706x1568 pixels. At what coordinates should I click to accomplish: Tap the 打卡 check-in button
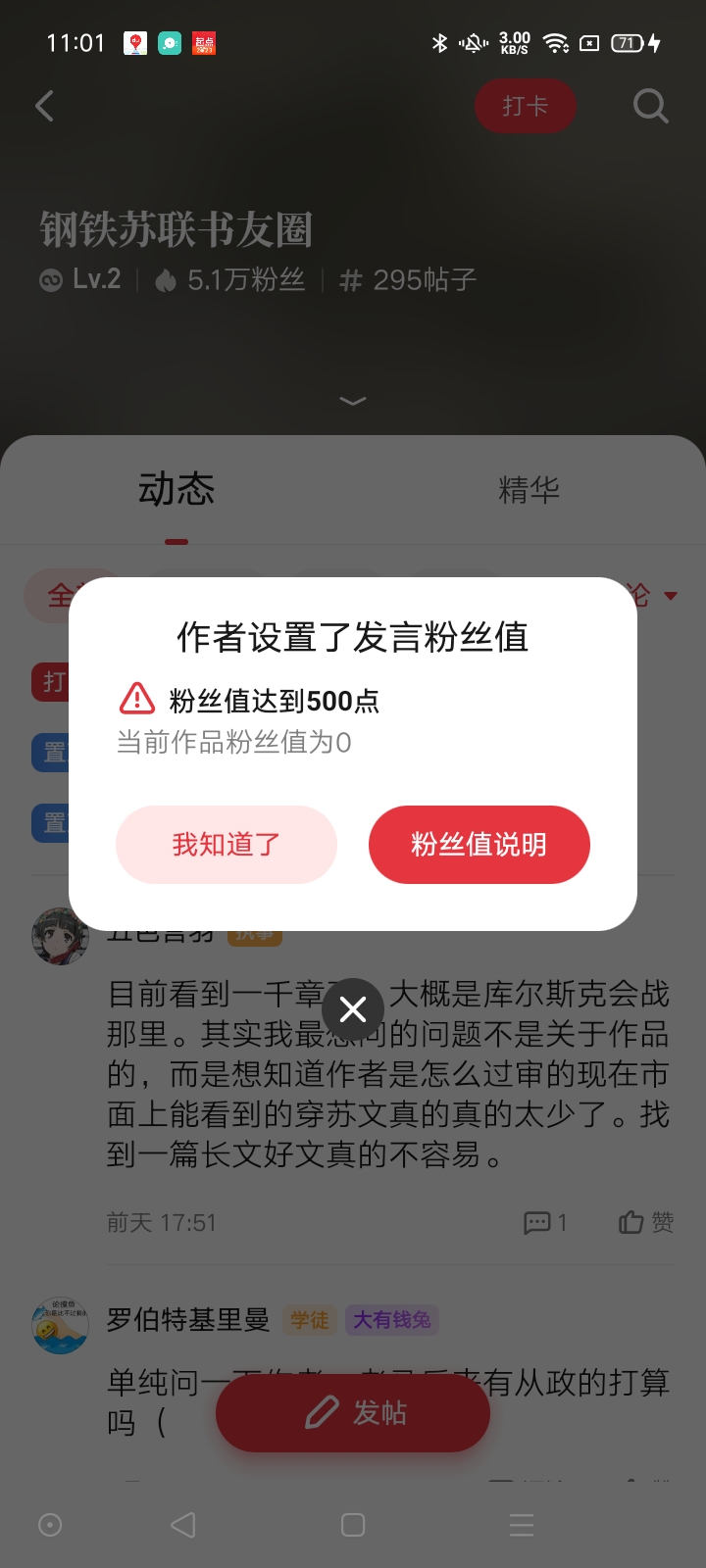coord(525,106)
